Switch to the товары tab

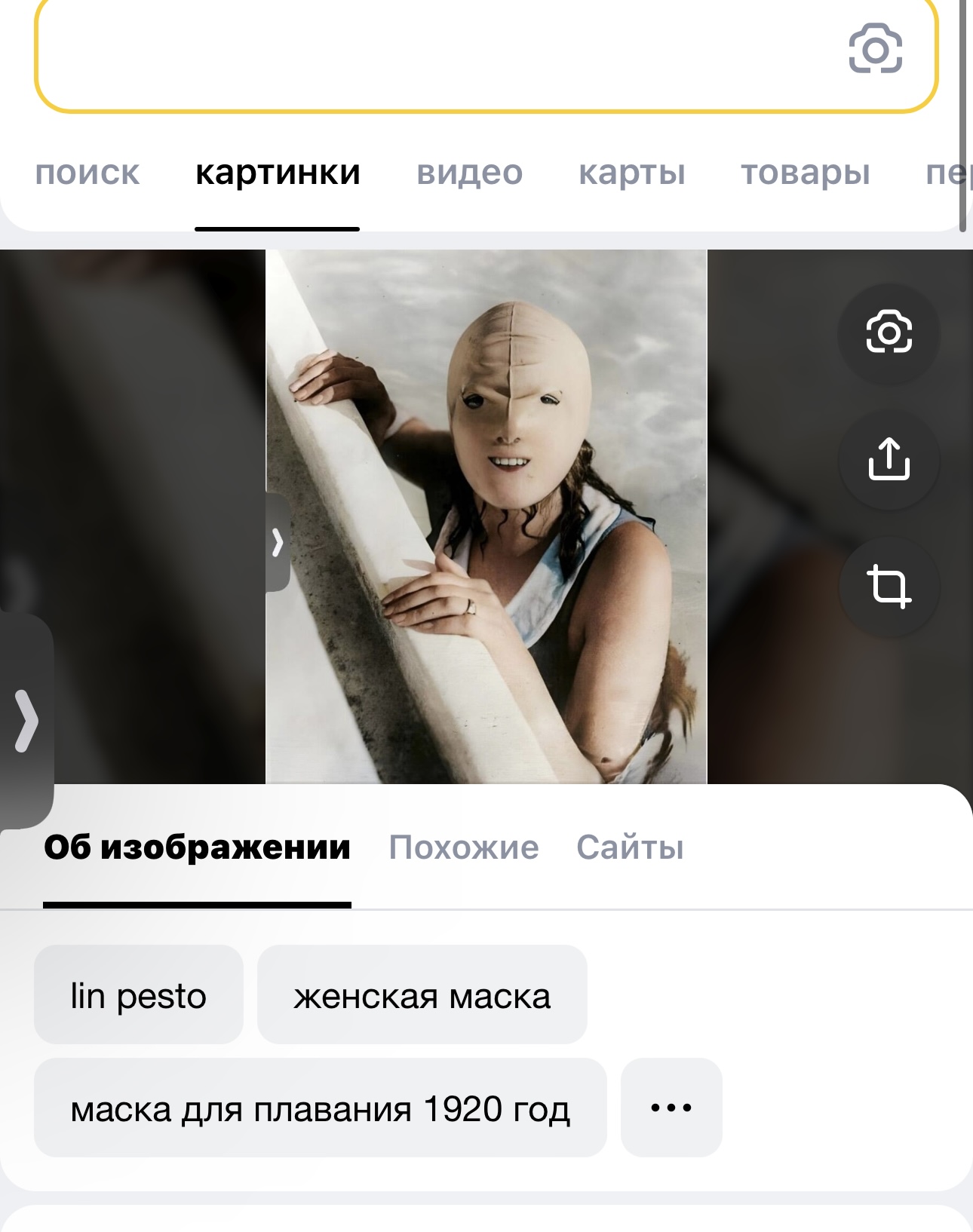(805, 173)
